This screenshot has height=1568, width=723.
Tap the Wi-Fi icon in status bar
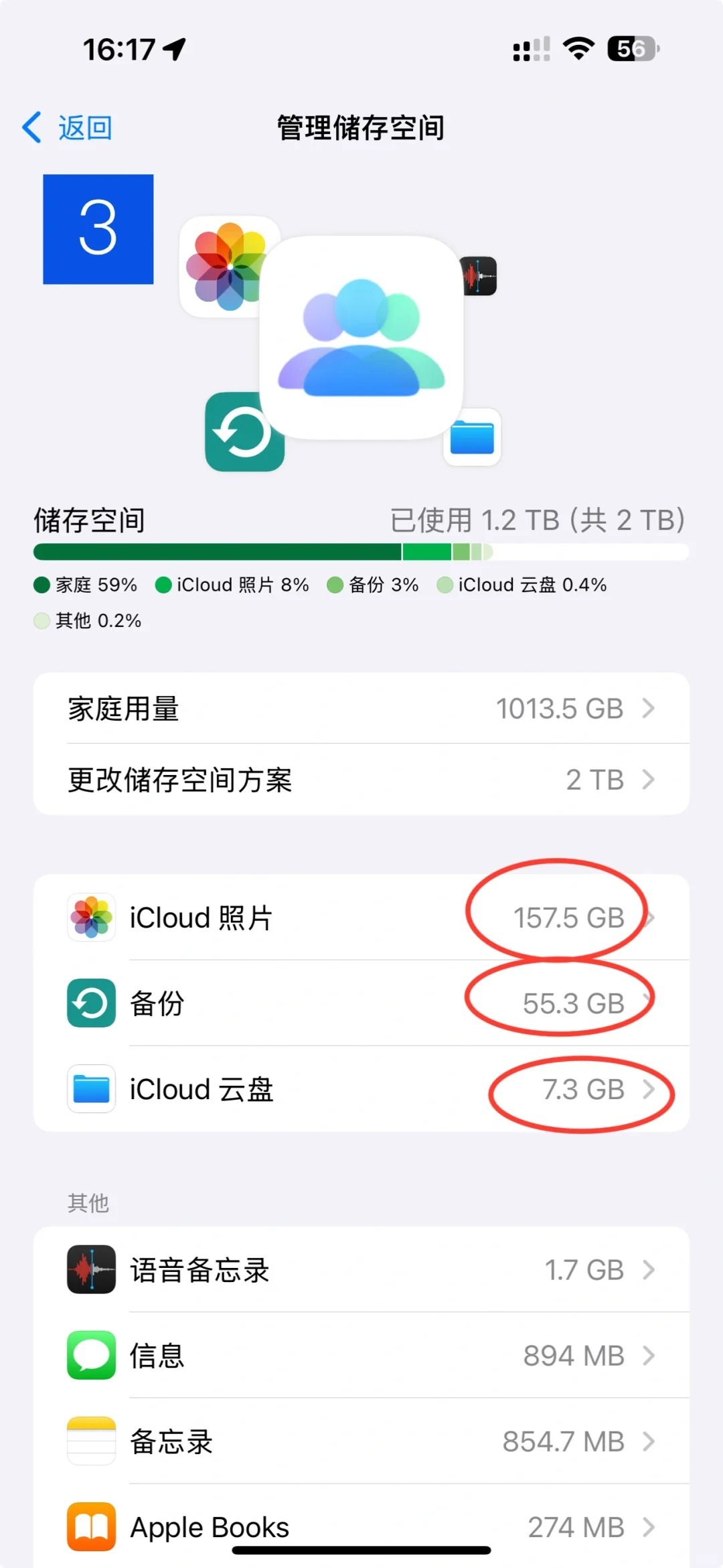577,49
